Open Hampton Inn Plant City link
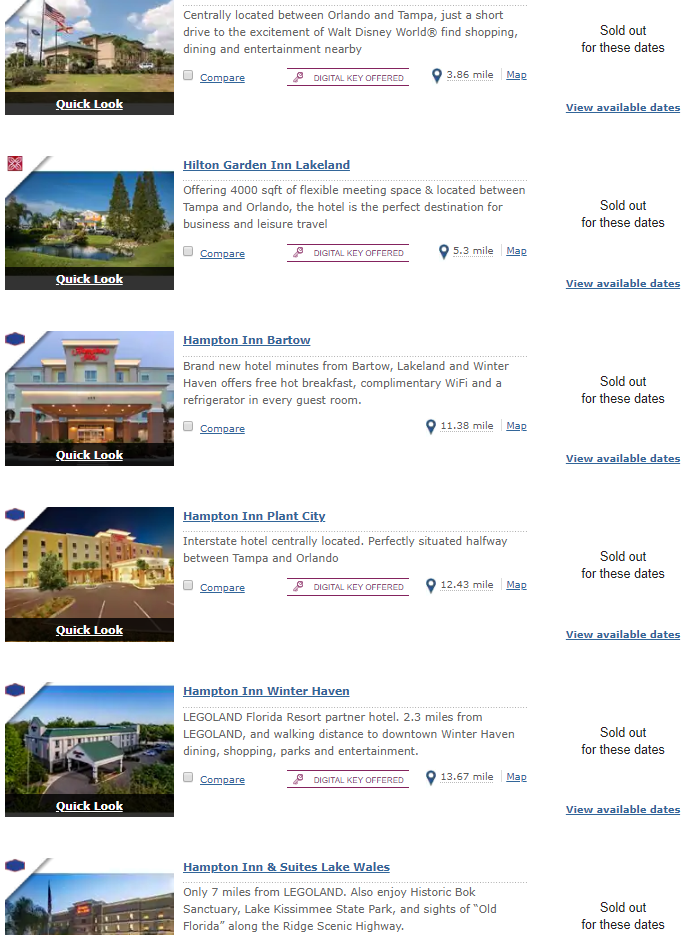Viewport: 692px width, 935px height. (x=254, y=516)
